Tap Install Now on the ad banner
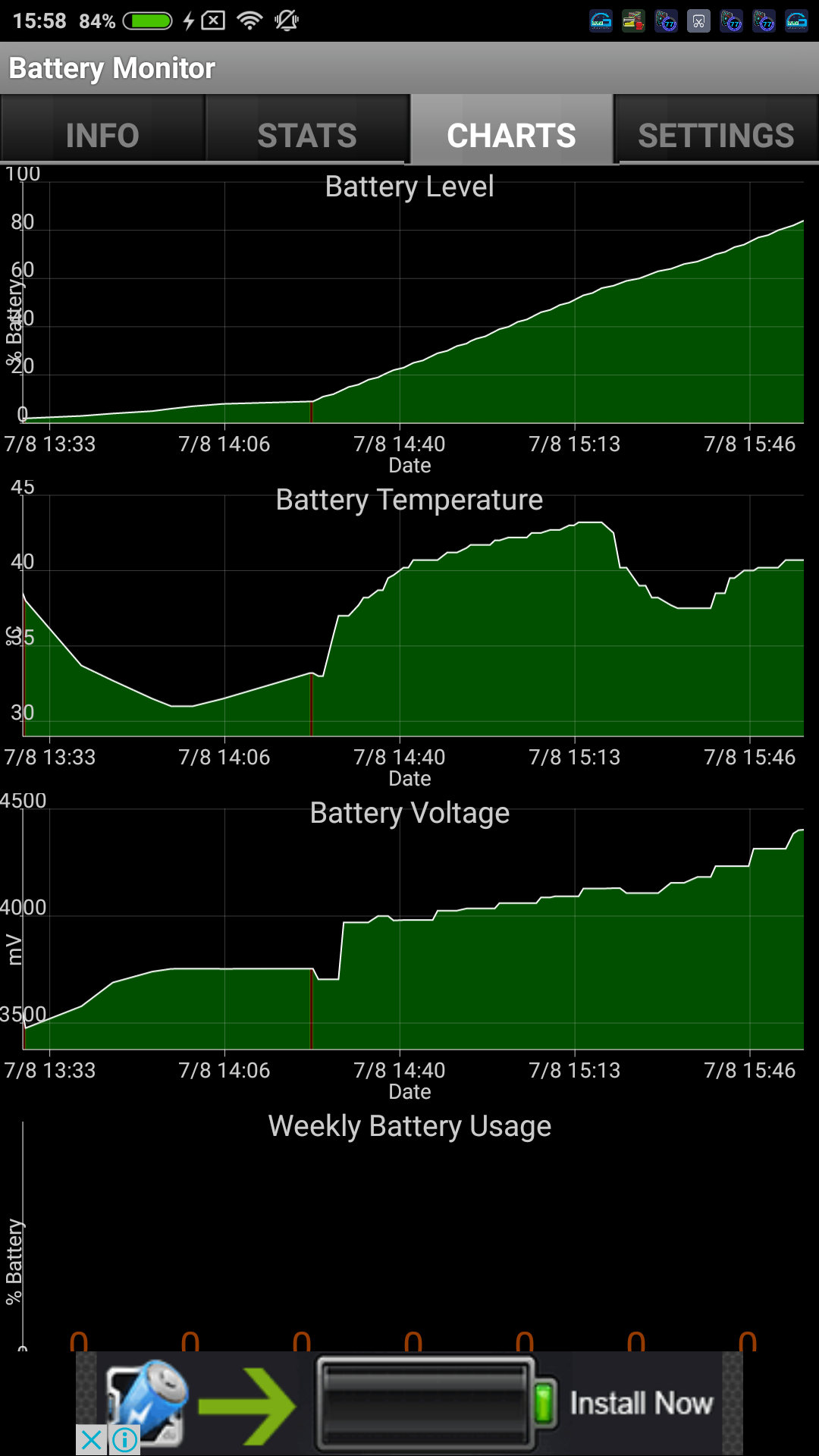Viewport: 819px width, 1456px height. click(x=641, y=1403)
